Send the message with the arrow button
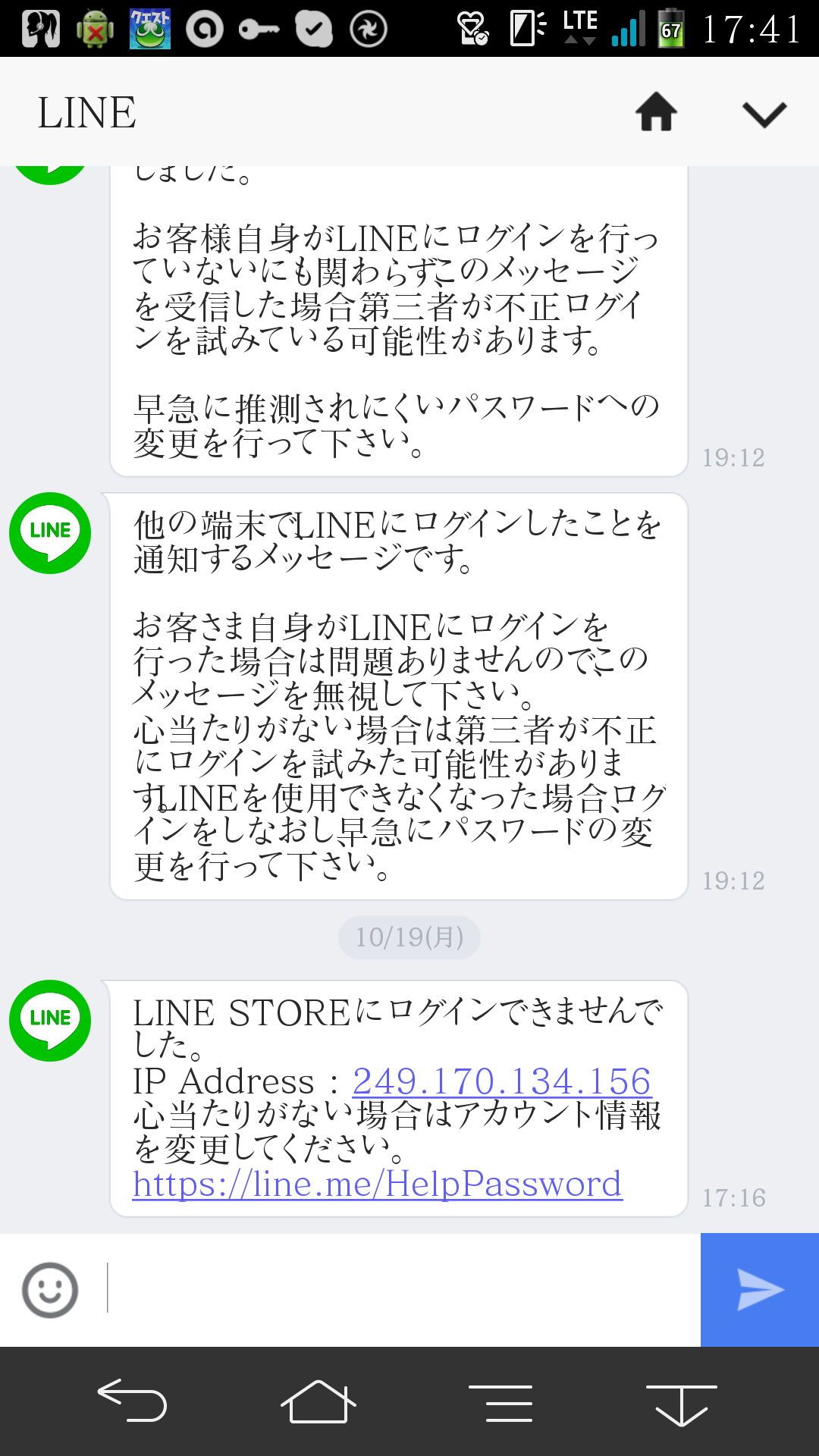 point(760,1290)
